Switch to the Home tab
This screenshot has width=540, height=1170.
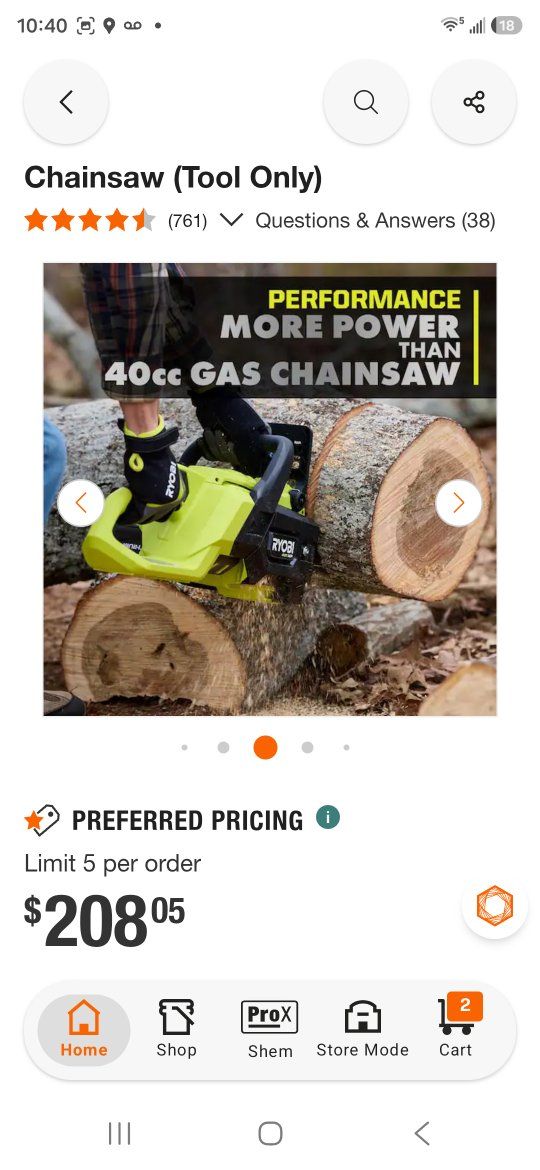pos(84,1030)
